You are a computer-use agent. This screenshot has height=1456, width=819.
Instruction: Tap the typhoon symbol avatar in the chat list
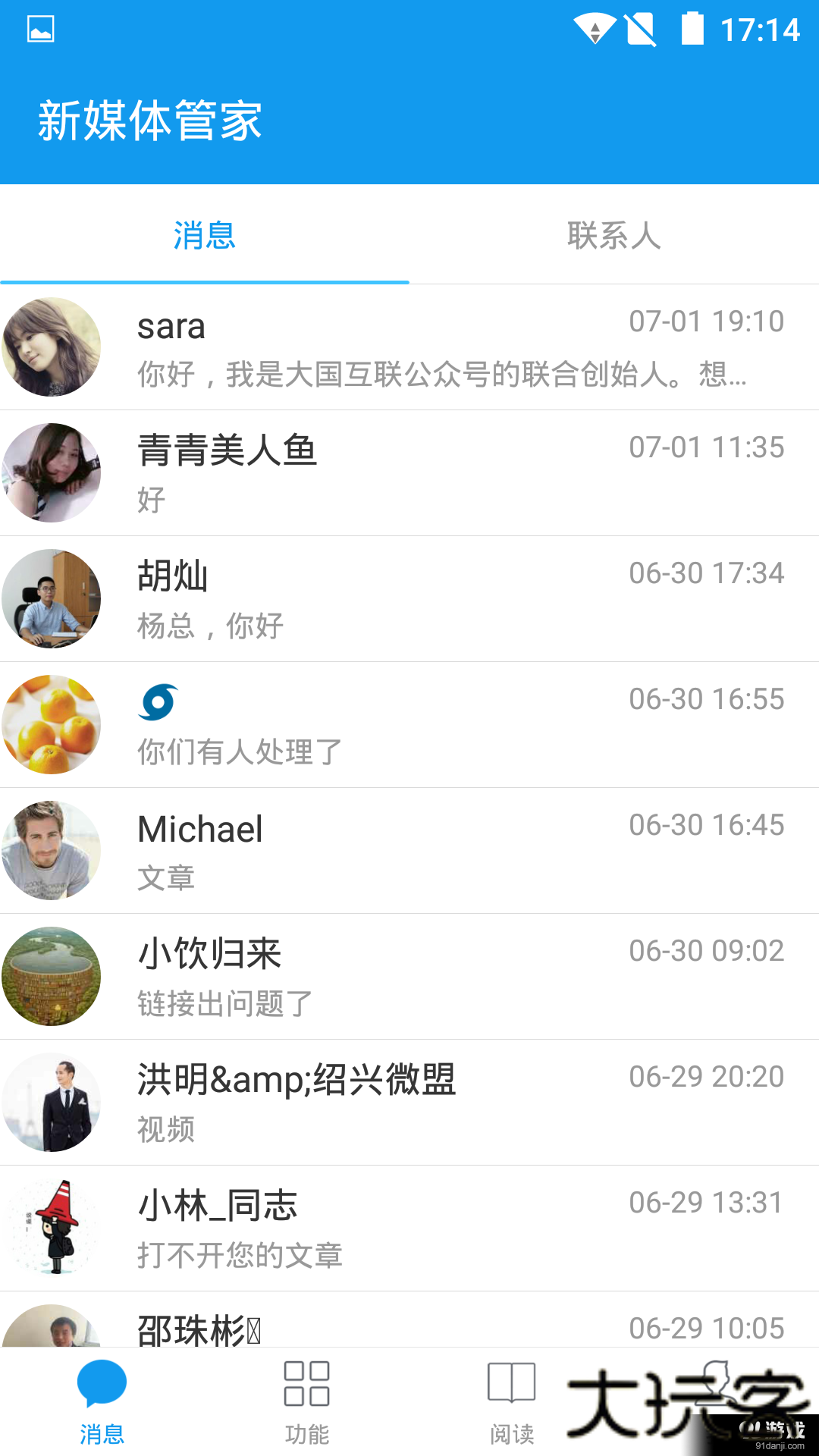51,723
